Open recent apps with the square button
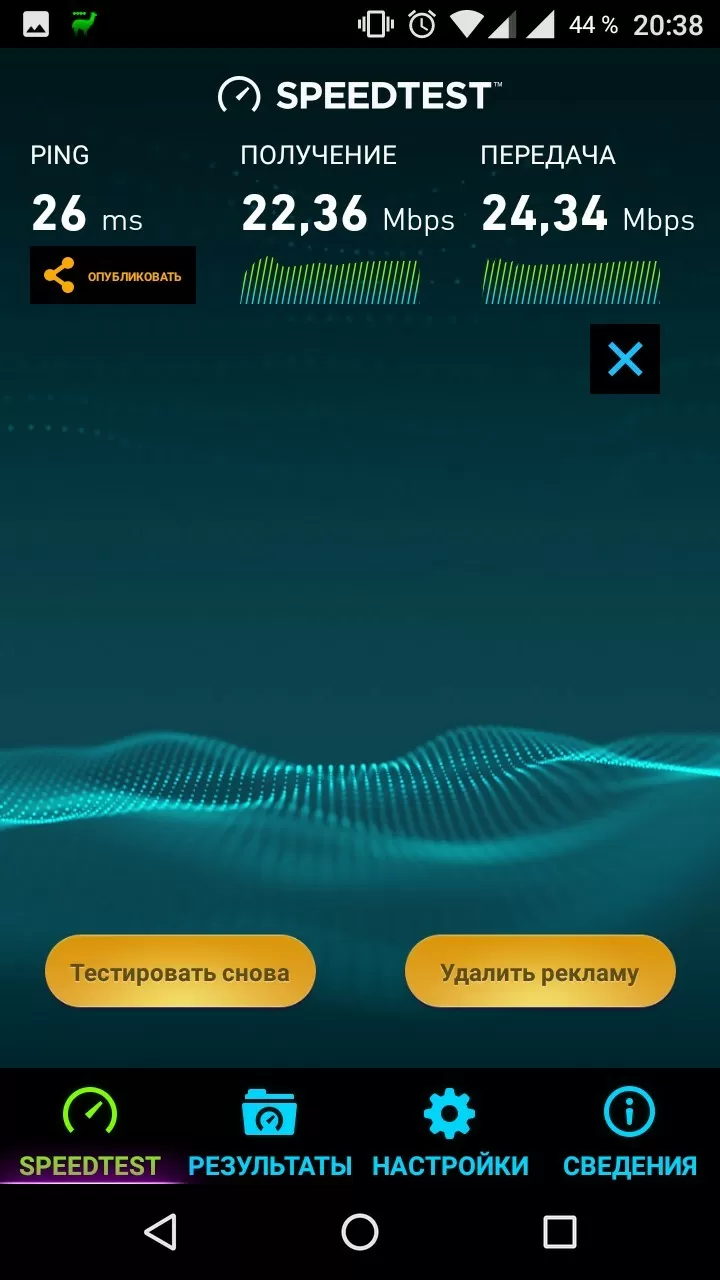720x1280 pixels. (560, 1232)
